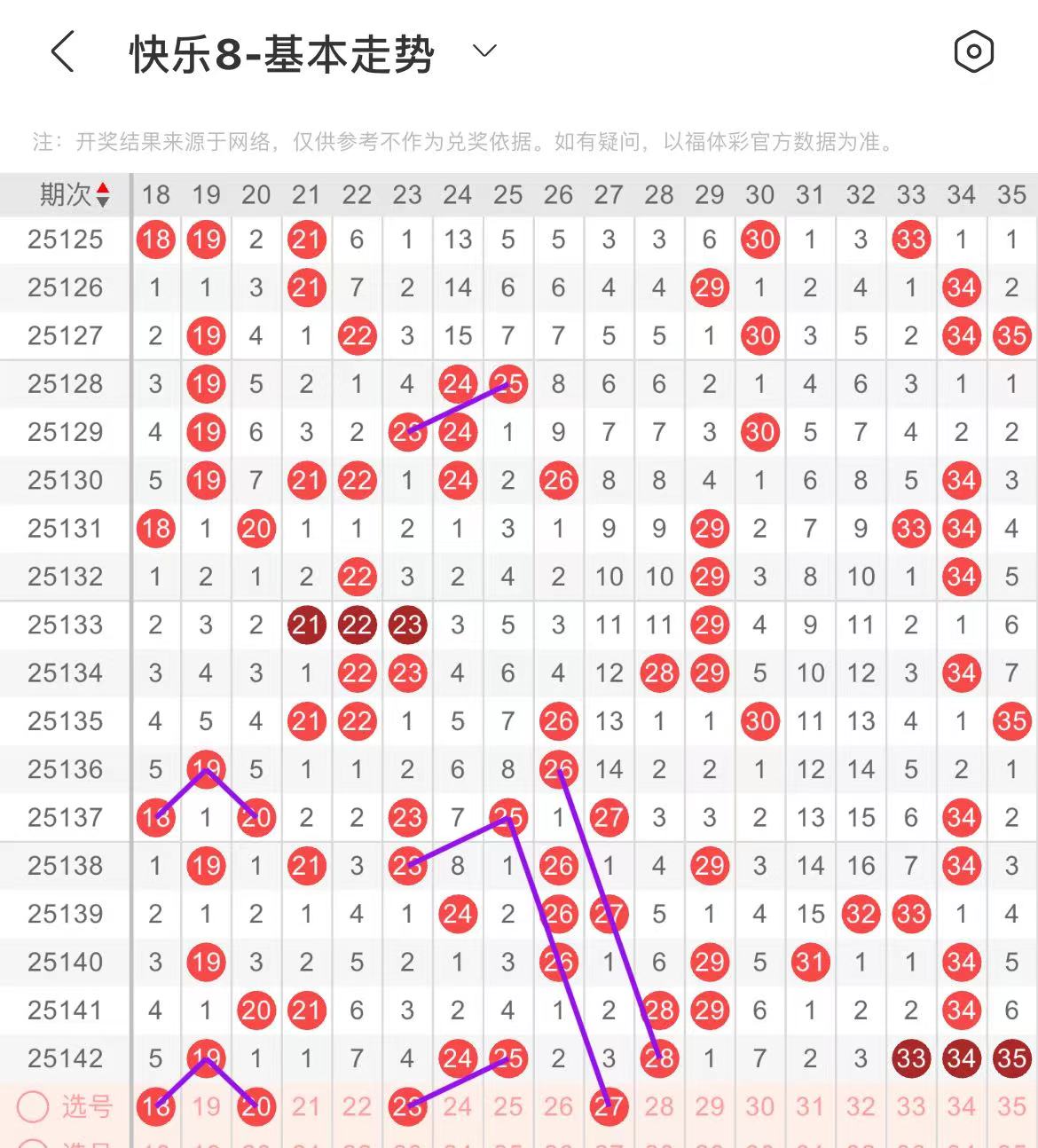Select number 31 in the 选号 row
1038x1148 pixels.
point(810,1106)
